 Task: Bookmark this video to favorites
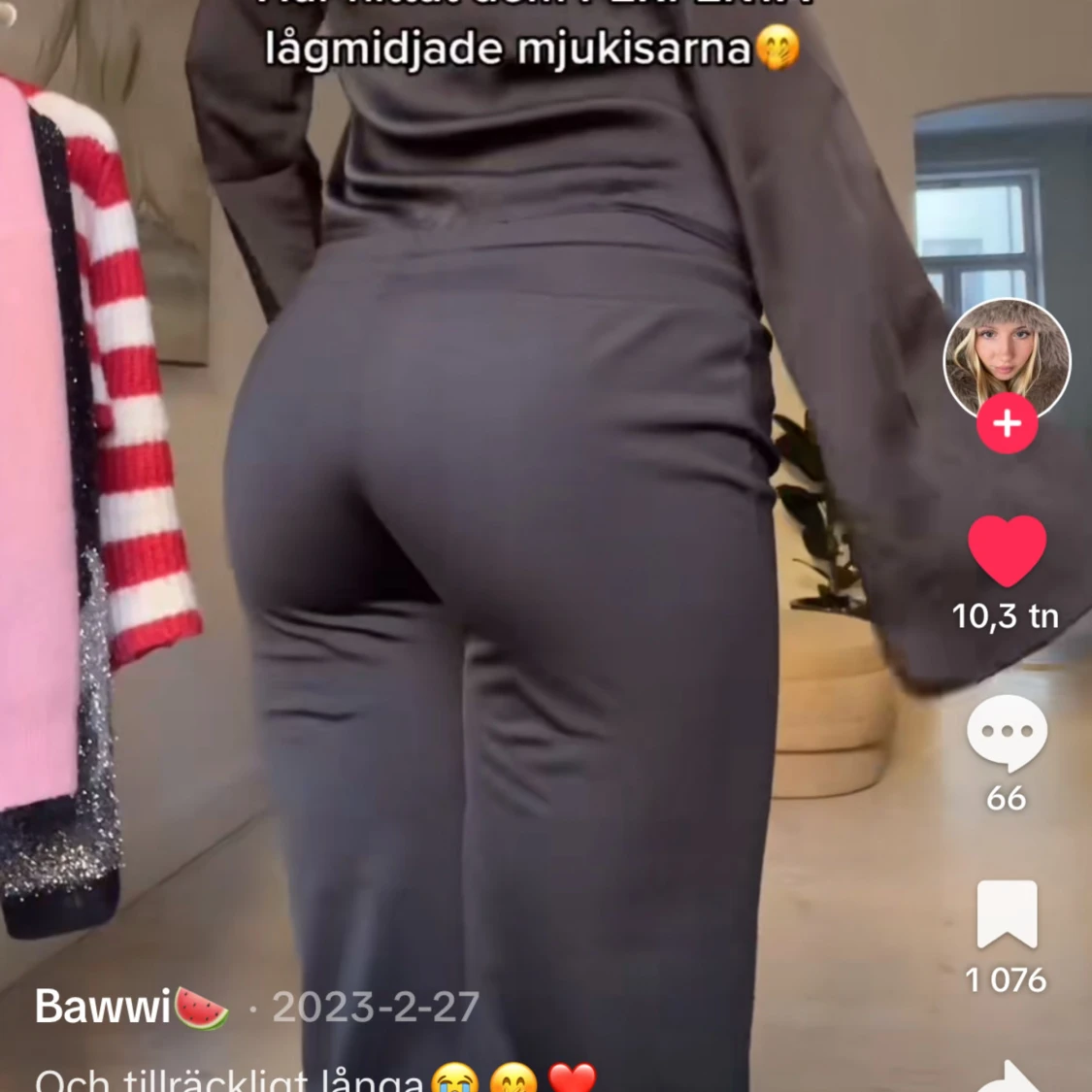click(x=1007, y=914)
